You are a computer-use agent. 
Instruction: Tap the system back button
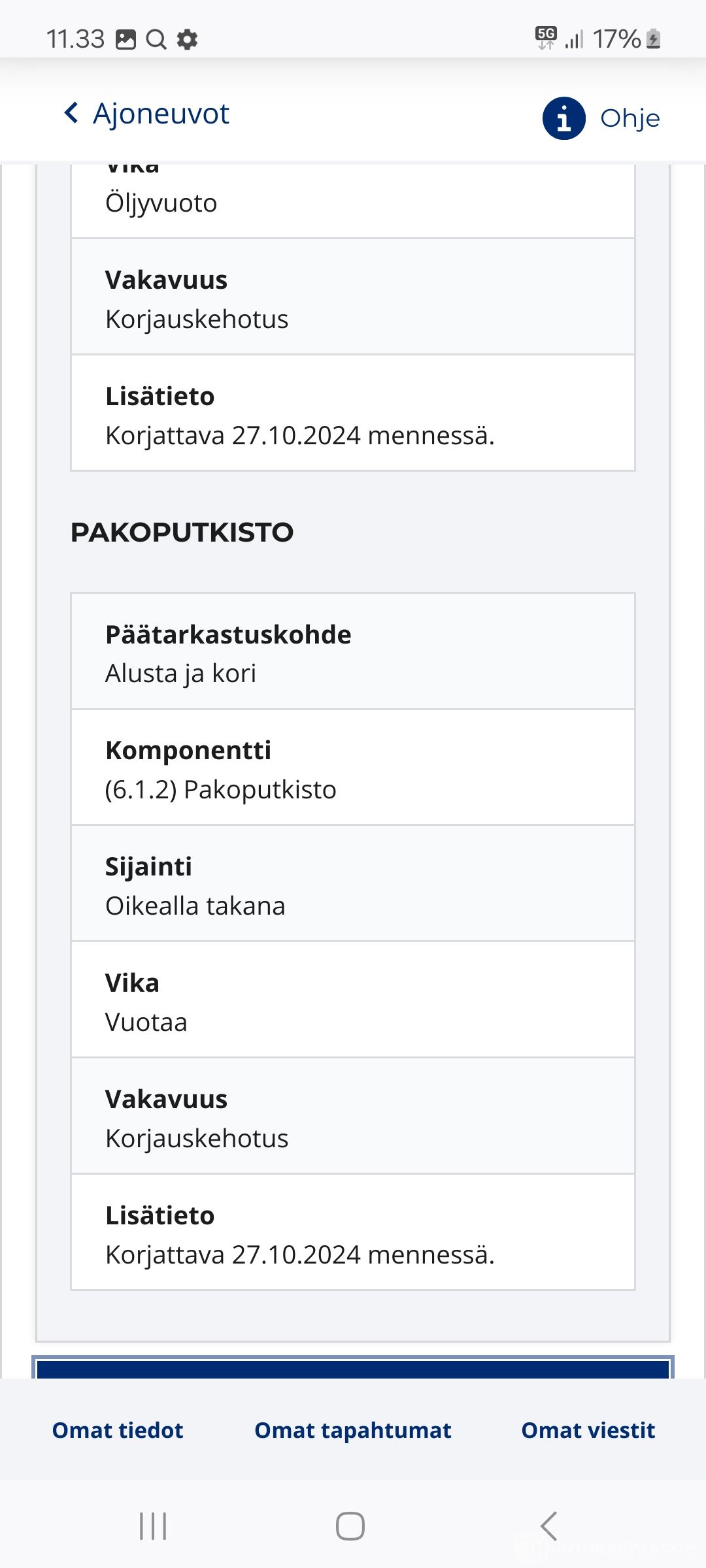549,1526
